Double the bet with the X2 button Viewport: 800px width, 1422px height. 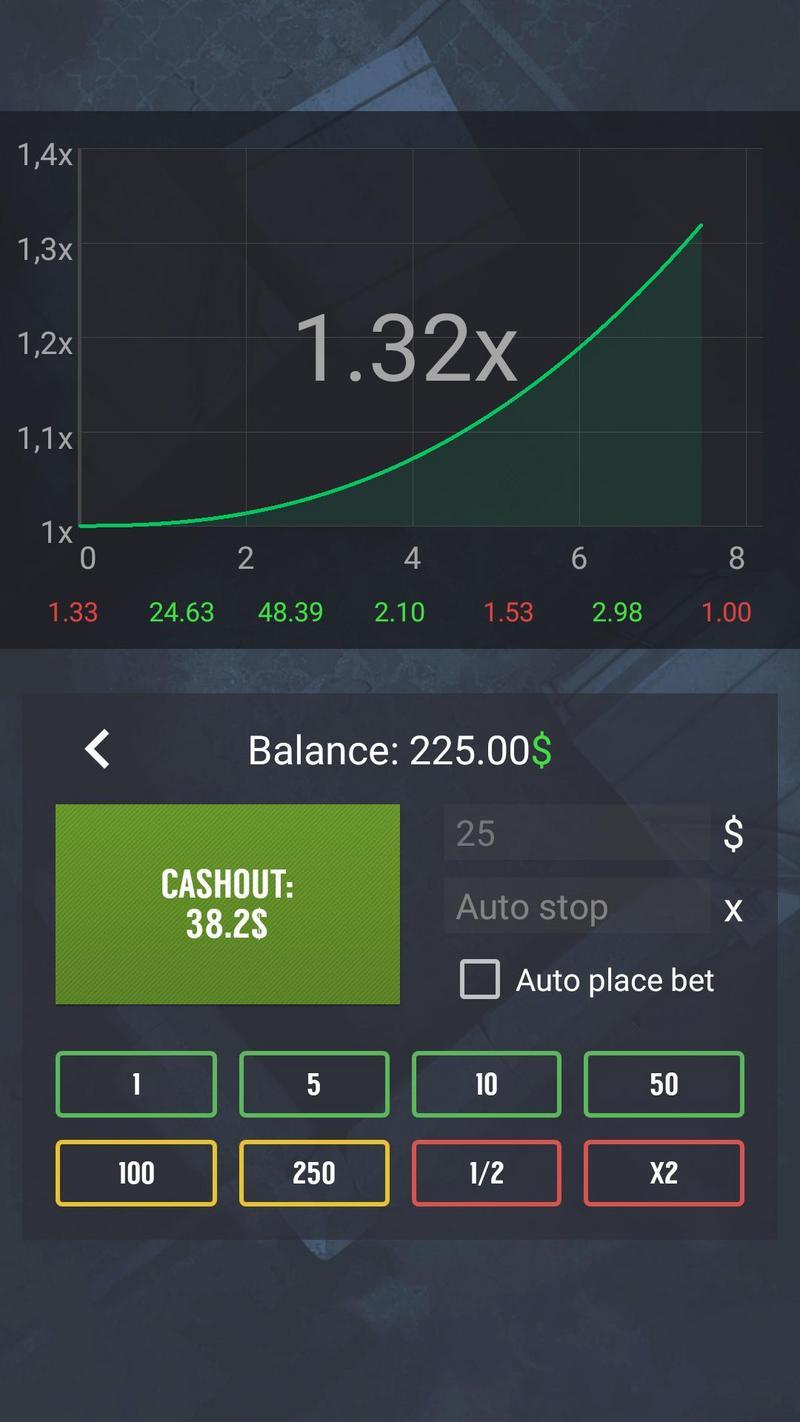tap(664, 1172)
